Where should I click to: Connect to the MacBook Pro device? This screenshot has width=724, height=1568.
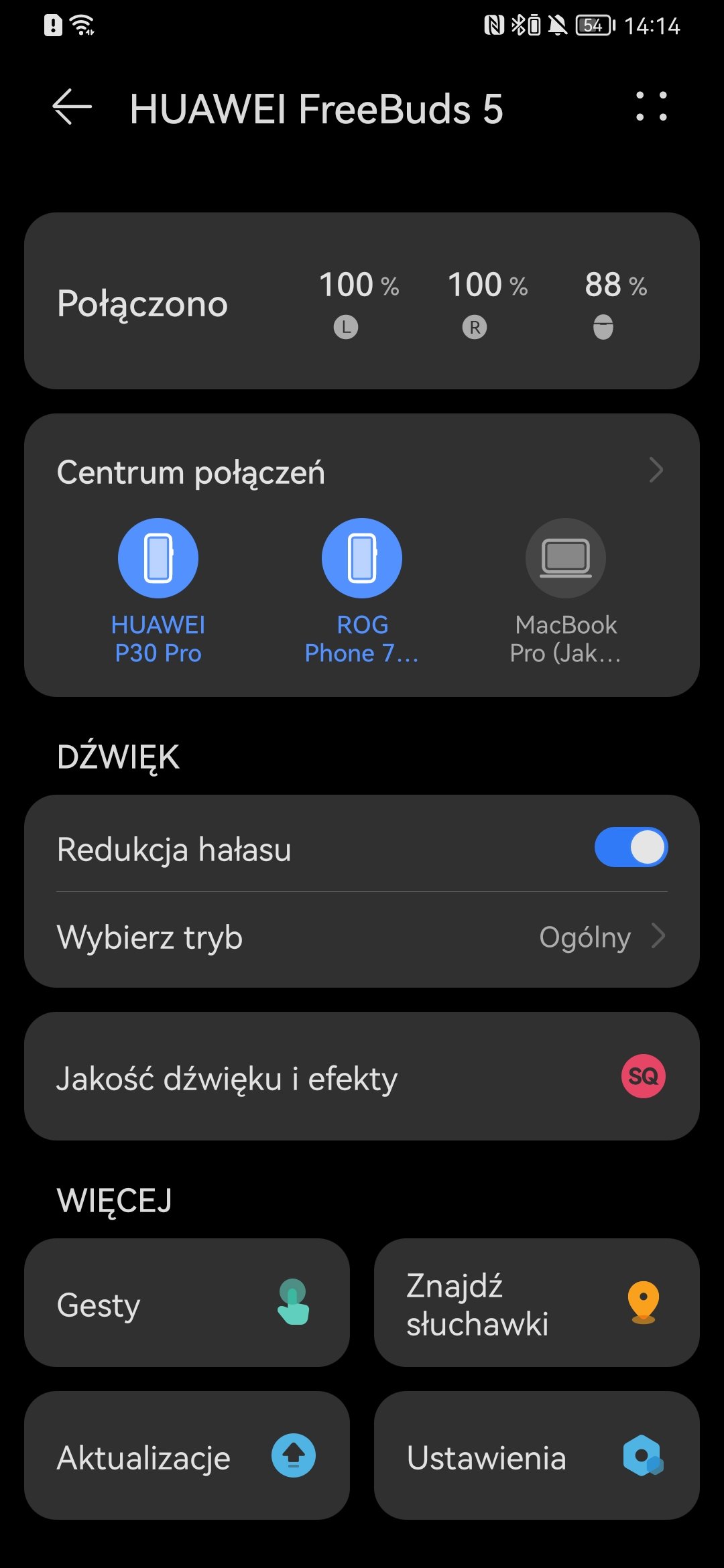566,591
